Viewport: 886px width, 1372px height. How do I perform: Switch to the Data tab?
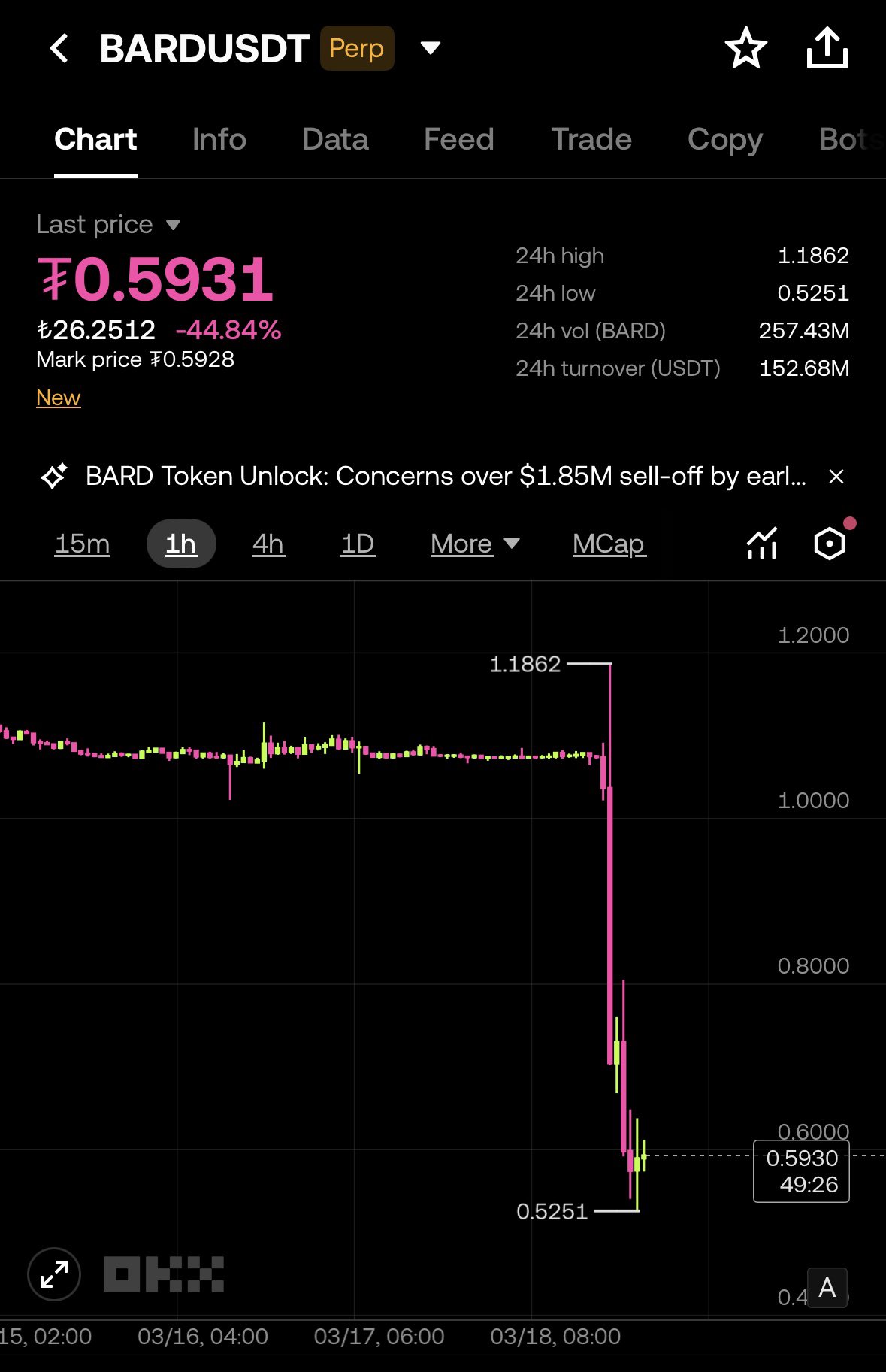[x=335, y=140]
